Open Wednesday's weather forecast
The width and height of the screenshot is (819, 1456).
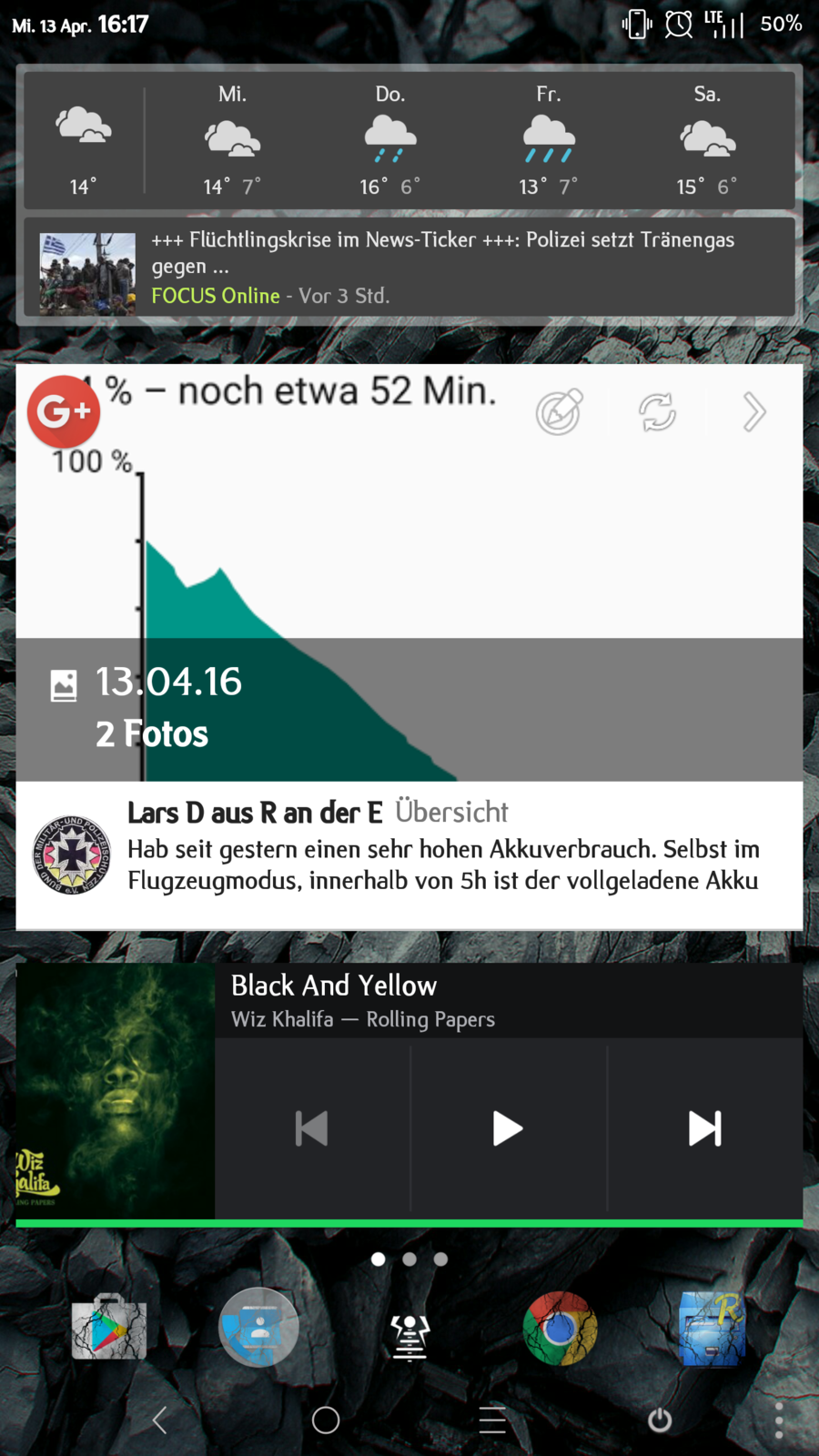coord(232,141)
